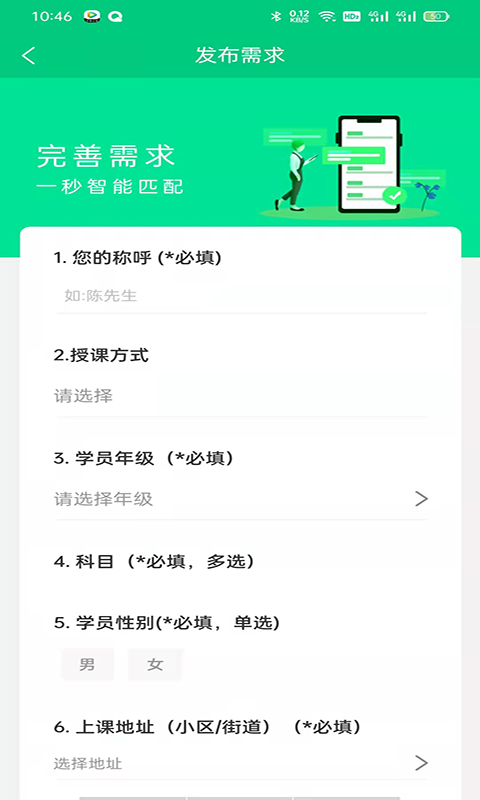Select 男 as student gender
This screenshot has width=480, height=800.
point(87,664)
